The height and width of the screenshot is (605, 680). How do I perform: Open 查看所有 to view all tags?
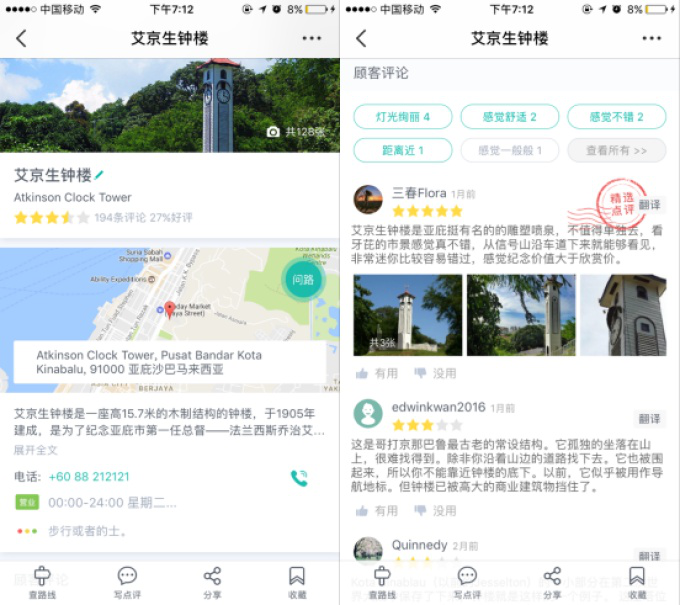[616, 151]
